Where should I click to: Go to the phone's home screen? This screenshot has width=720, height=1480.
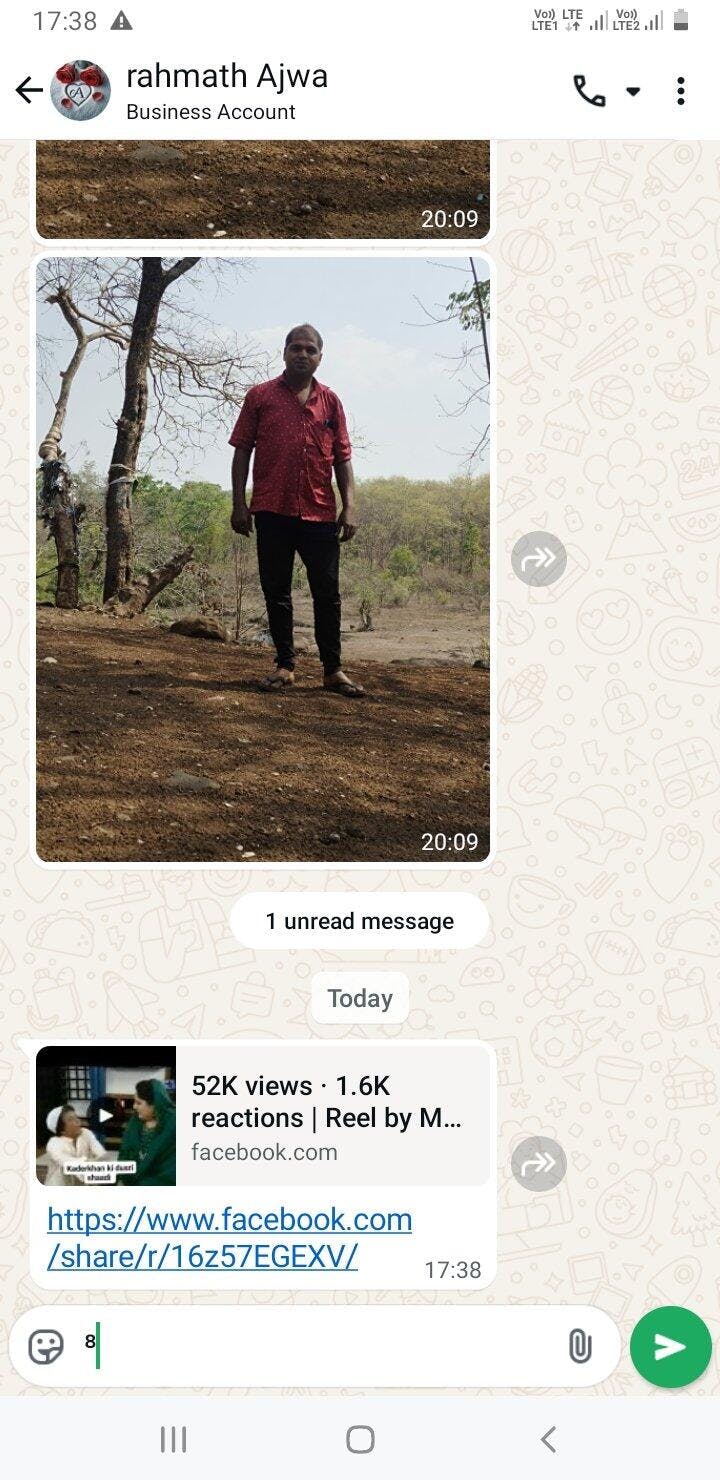360,1439
